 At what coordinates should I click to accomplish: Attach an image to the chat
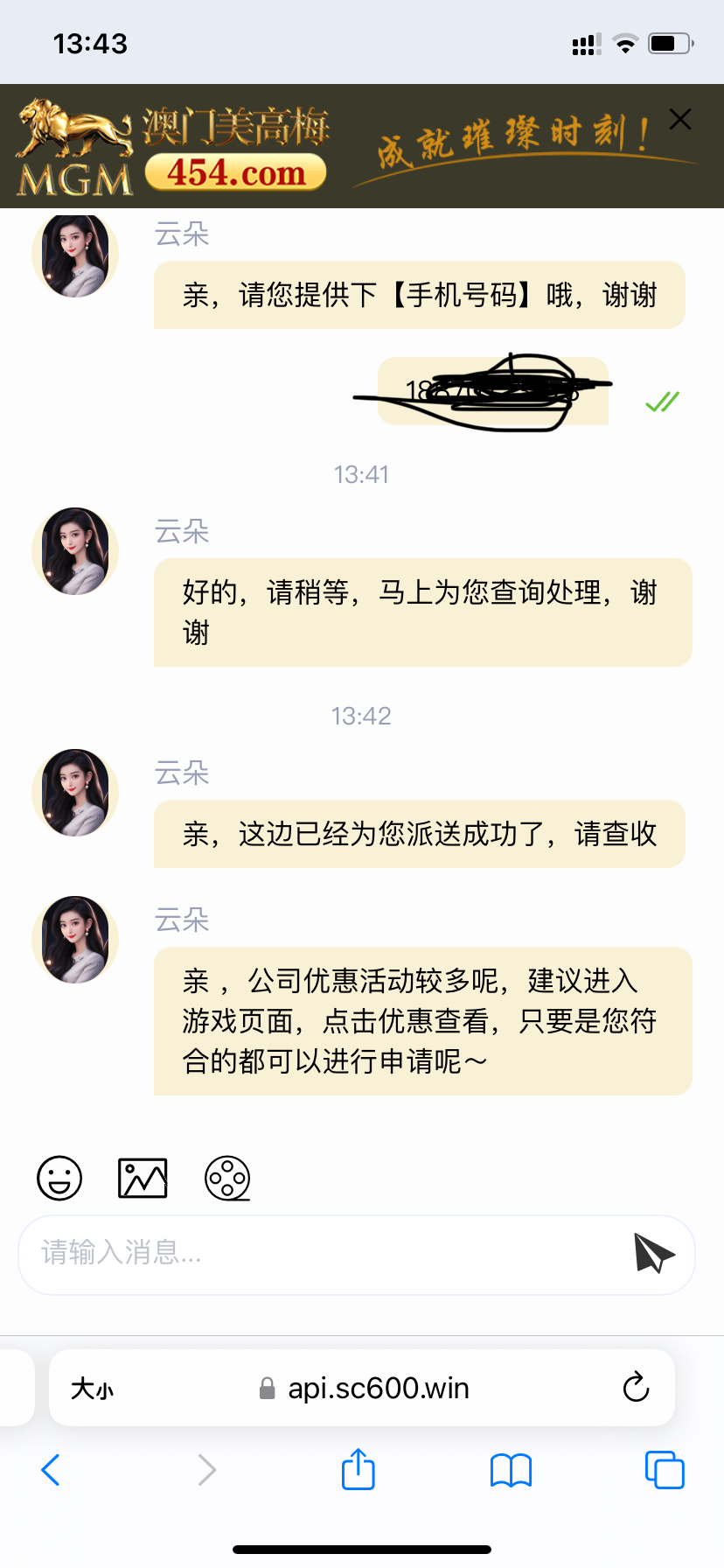(143, 1178)
